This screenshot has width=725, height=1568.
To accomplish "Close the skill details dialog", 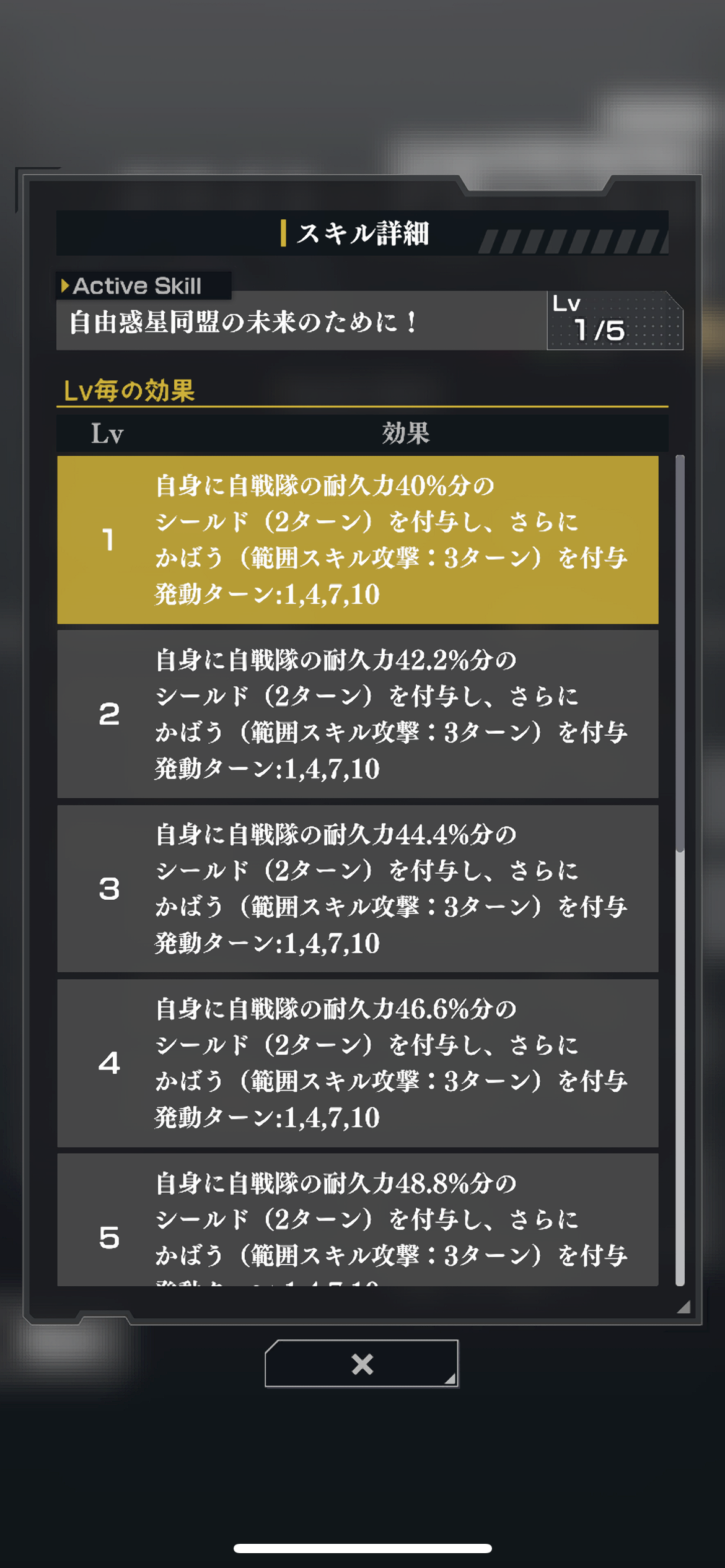I will (362, 1363).
